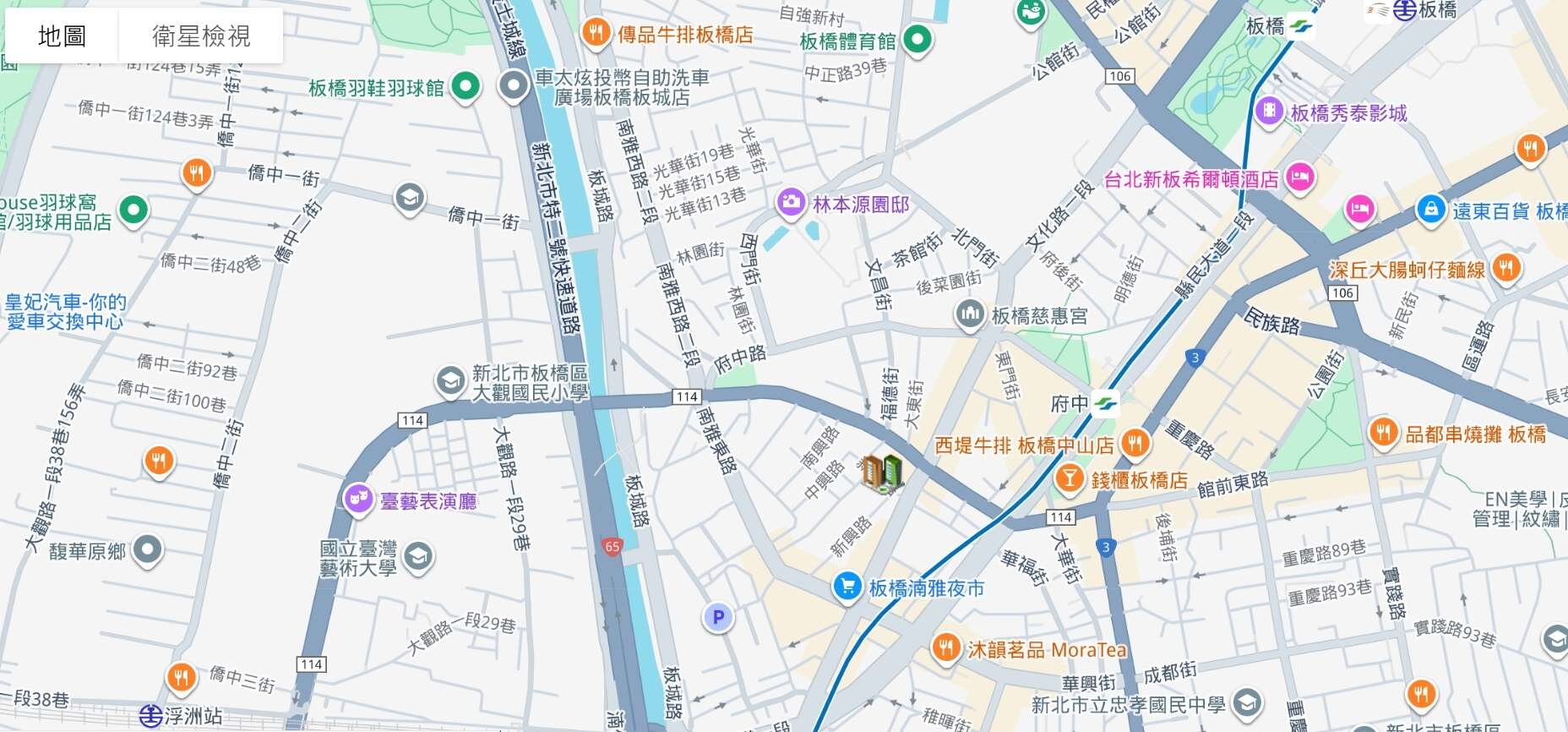Select 西堤牛排 板橋中山店 restaurant marker

coord(1135,441)
